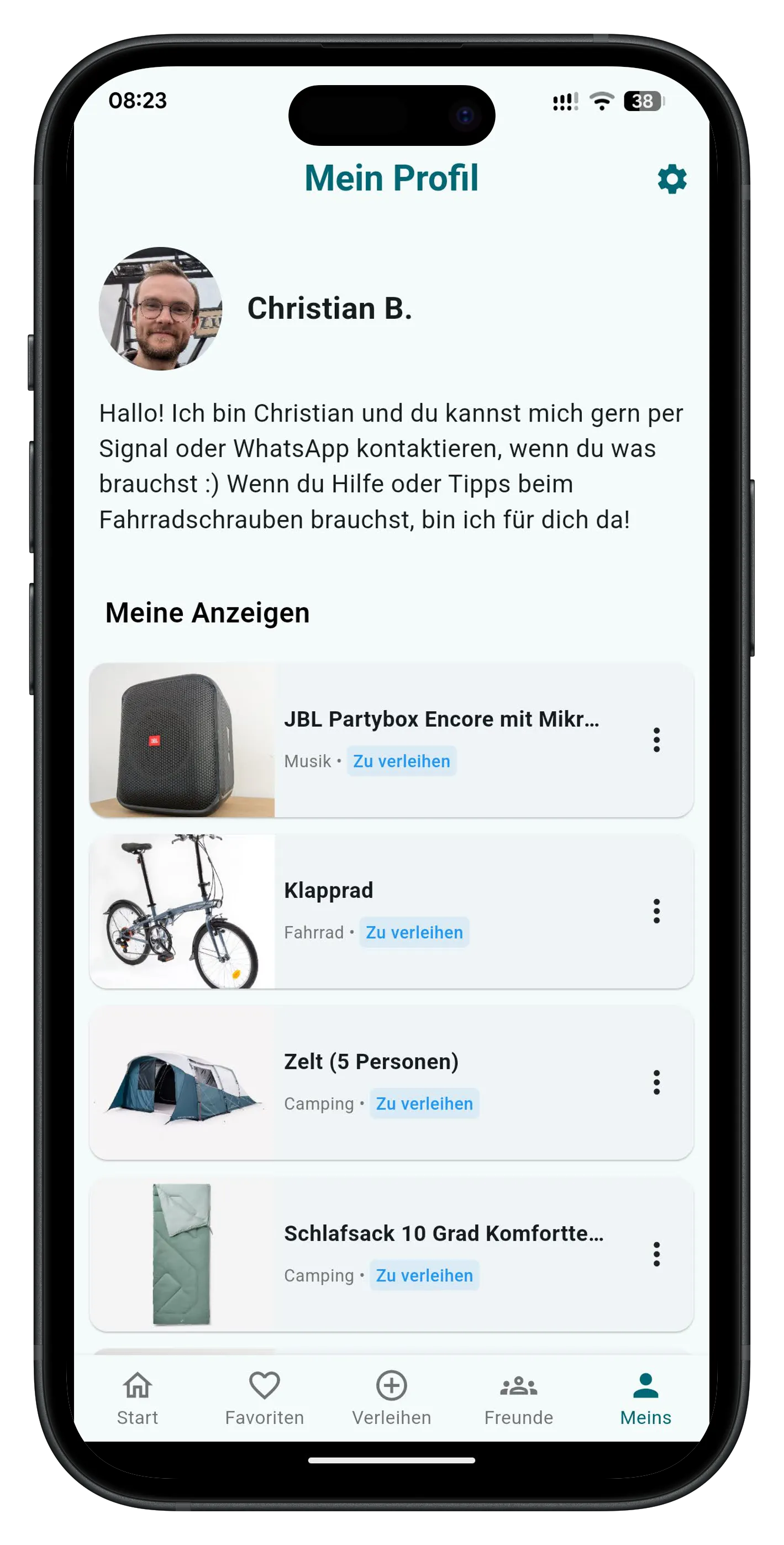The height and width of the screenshot is (1545, 784).
Task: Open options menu for Zelt listing
Action: pos(658,1082)
